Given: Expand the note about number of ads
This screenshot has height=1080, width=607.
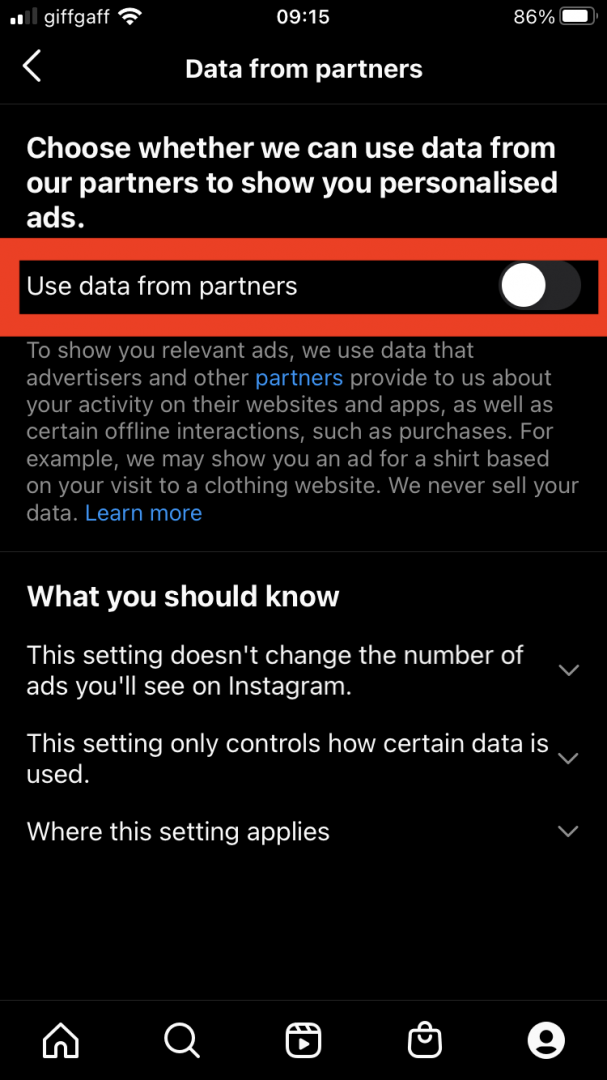Looking at the screenshot, I should (303, 669).
